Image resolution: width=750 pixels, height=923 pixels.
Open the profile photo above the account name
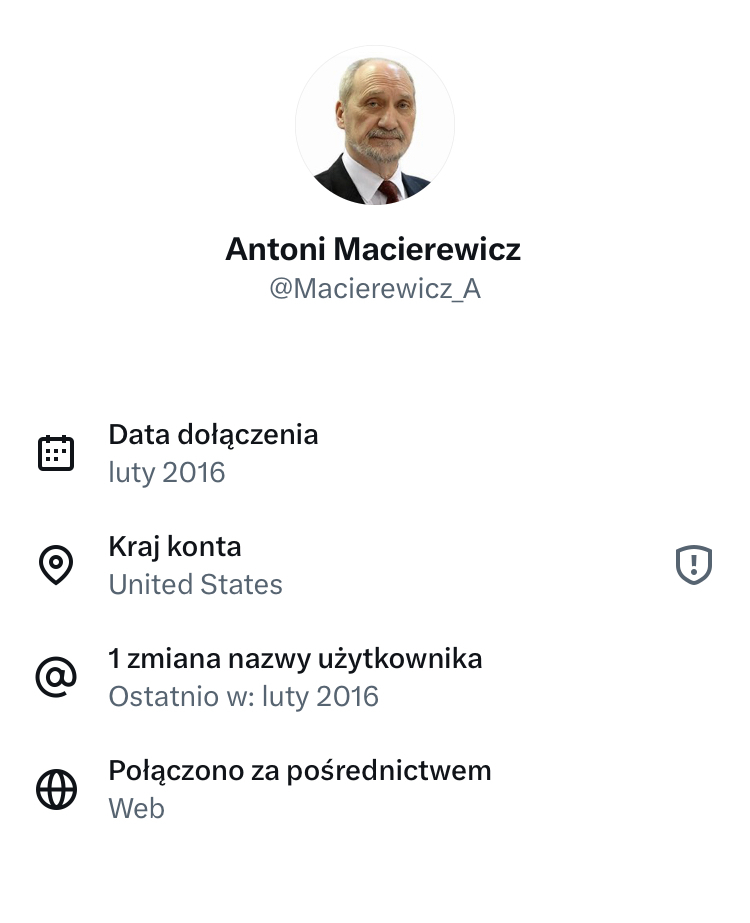coord(375,125)
